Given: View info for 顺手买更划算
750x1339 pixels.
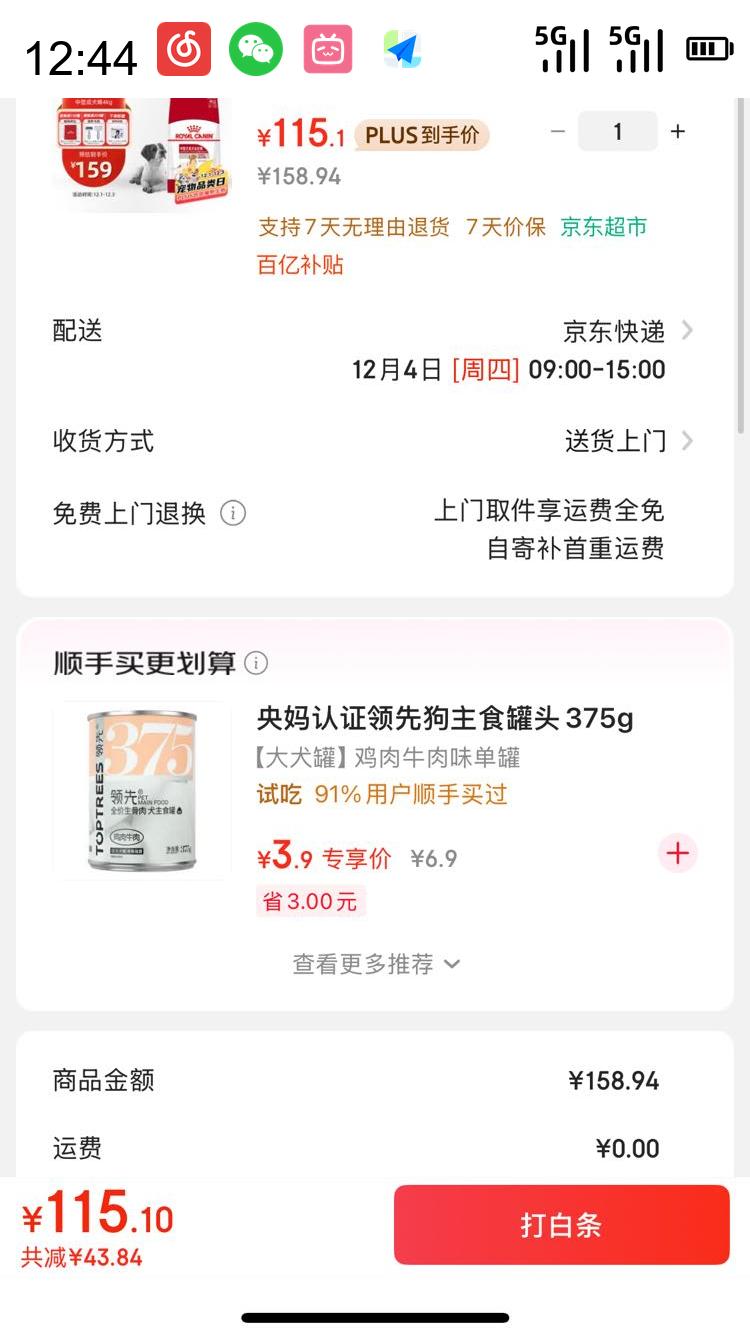Looking at the screenshot, I should click(x=257, y=663).
